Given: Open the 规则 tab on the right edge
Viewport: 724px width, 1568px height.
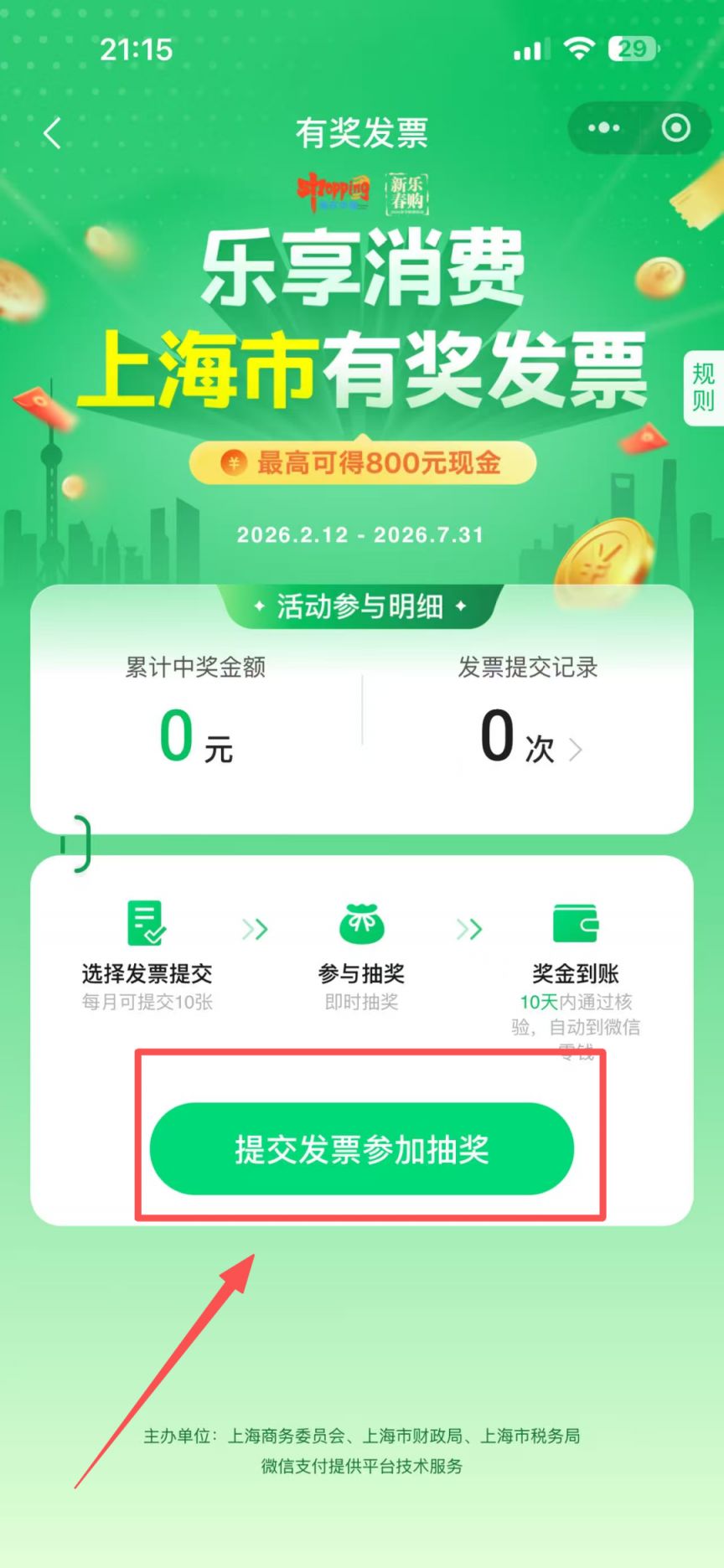Looking at the screenshot, I should 702,390.
